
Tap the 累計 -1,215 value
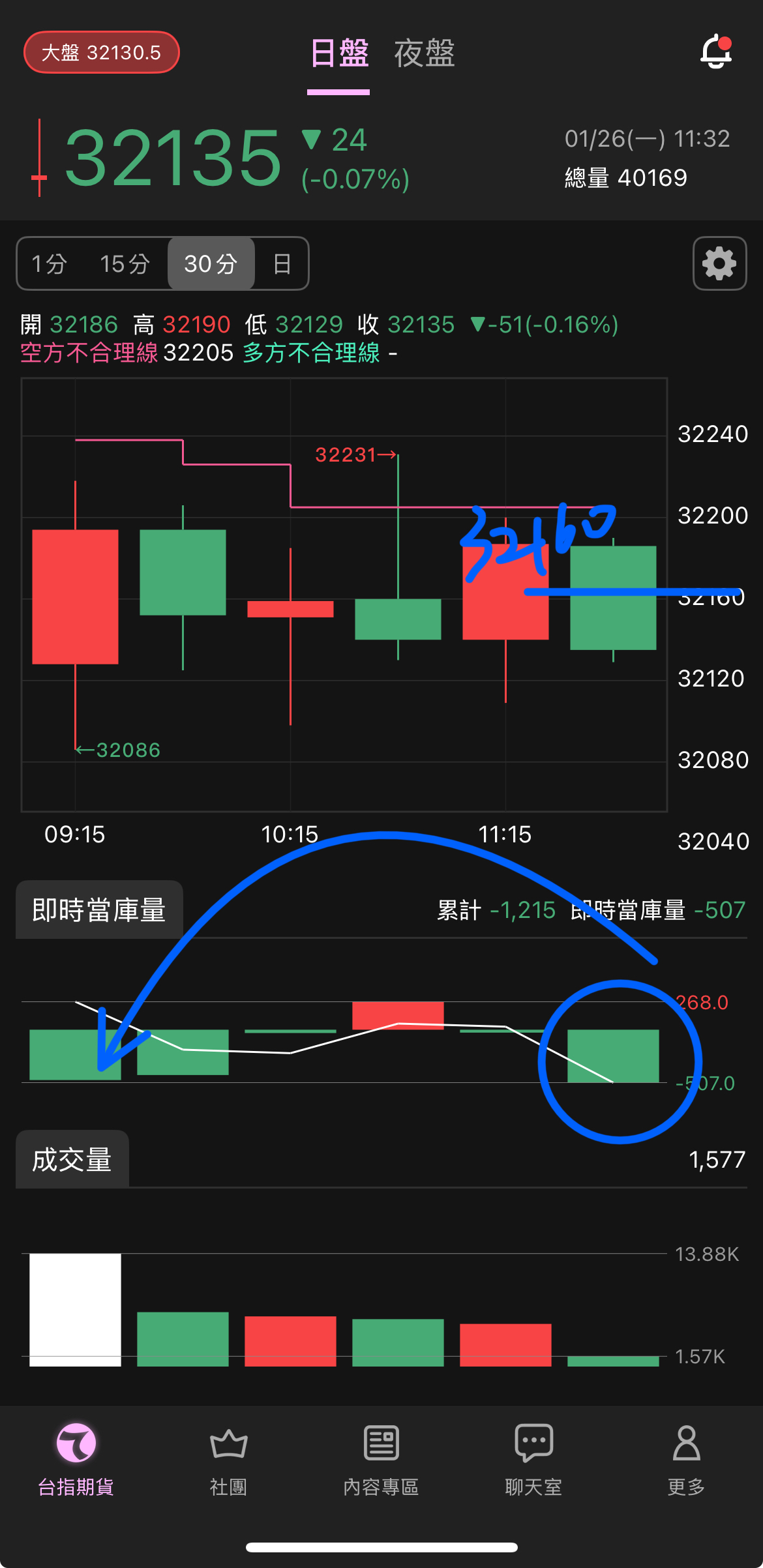coord(496,910)
